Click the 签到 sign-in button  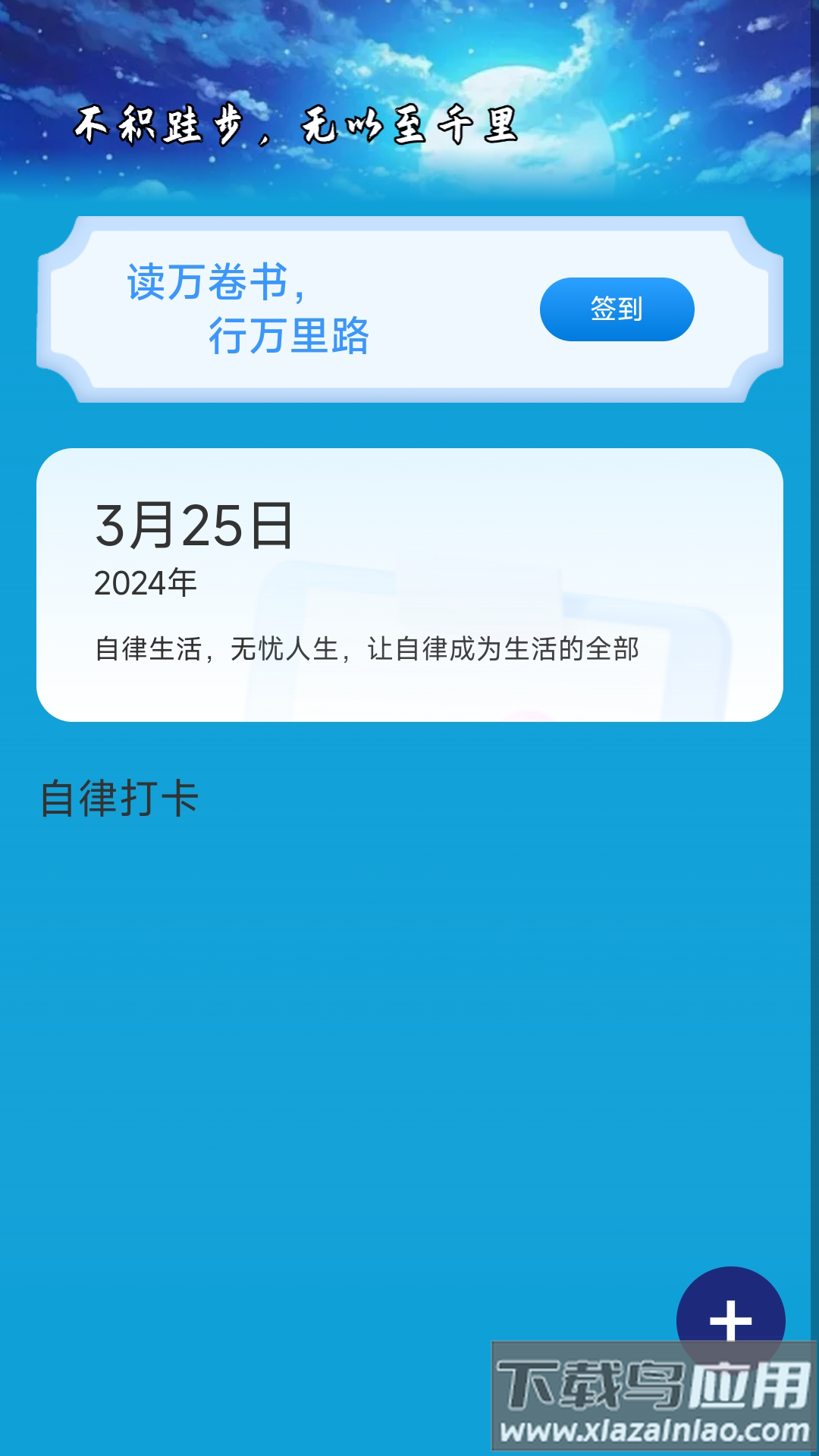click(x=616, y=309)
